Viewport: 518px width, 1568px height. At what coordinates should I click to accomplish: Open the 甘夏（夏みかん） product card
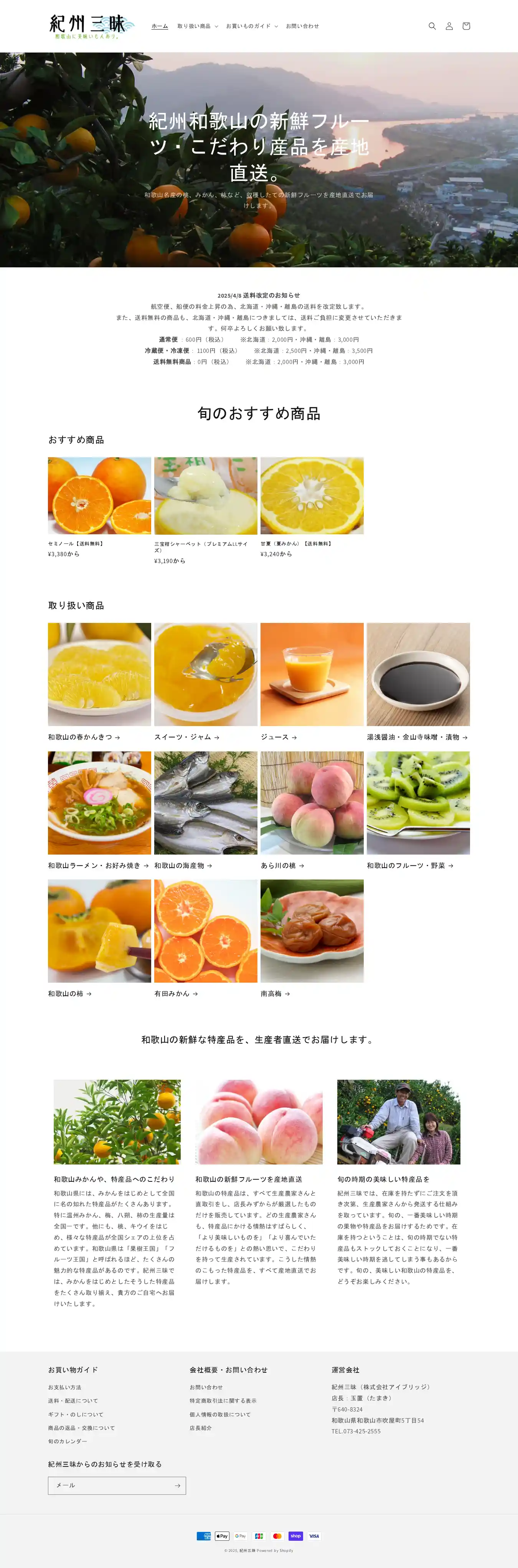coord(312,496)
